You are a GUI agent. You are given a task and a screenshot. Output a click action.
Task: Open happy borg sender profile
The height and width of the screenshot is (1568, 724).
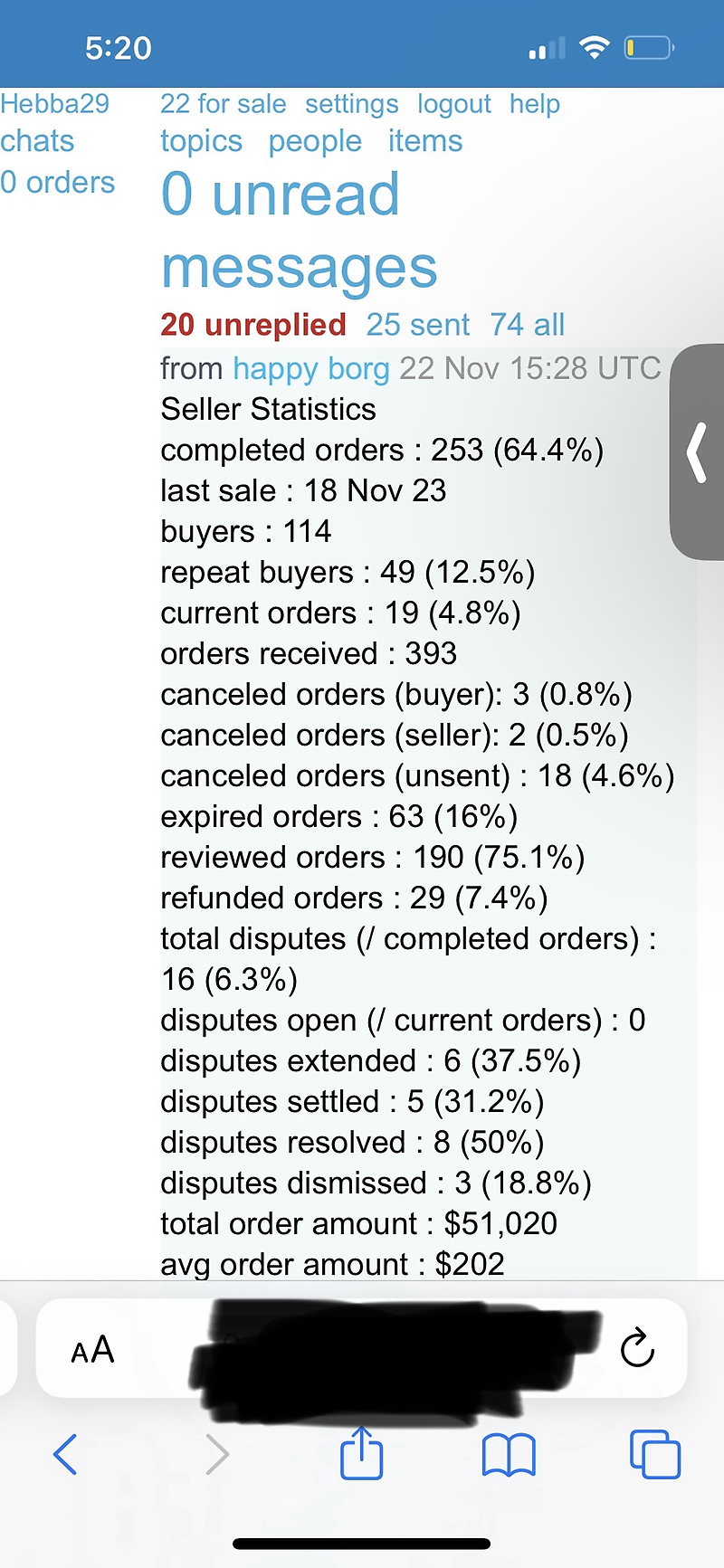pyautogui.click(x=310, y=368)
